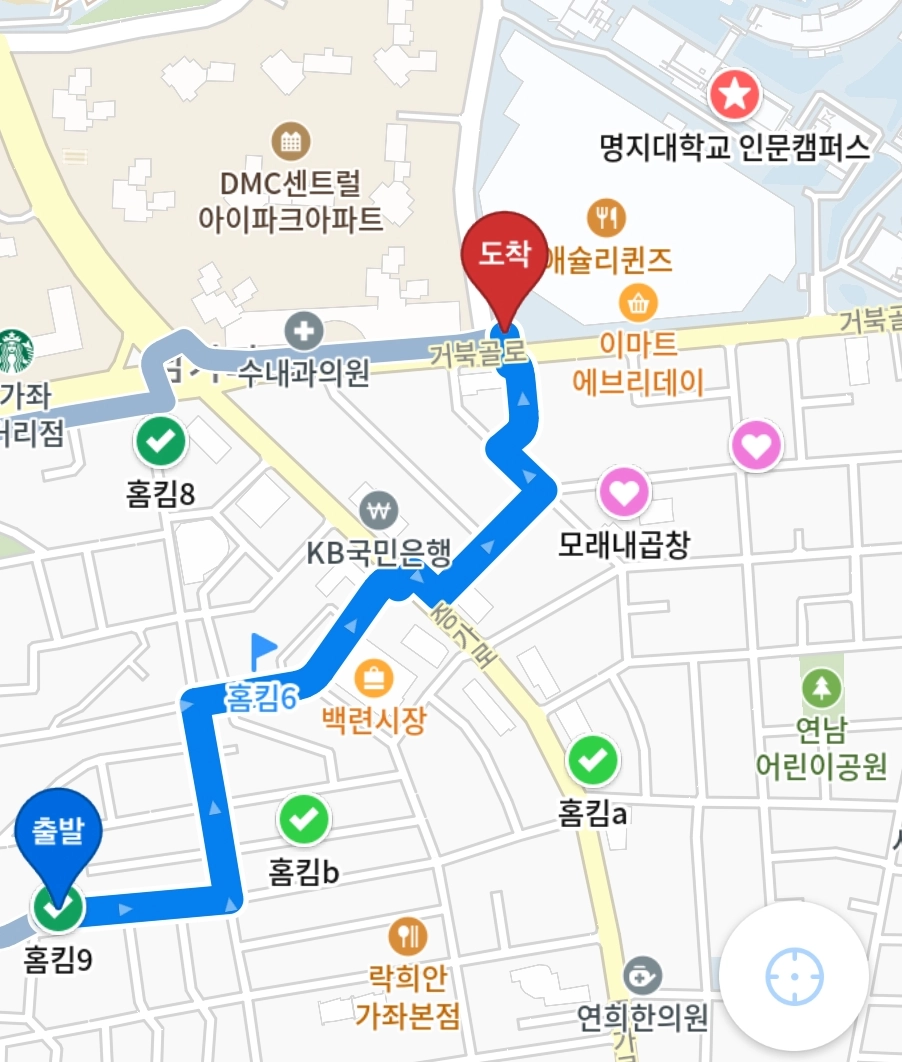The image size is (902, 1062).
Task: Open the 홈킴a saved place marker
Action: coord(593,761)
